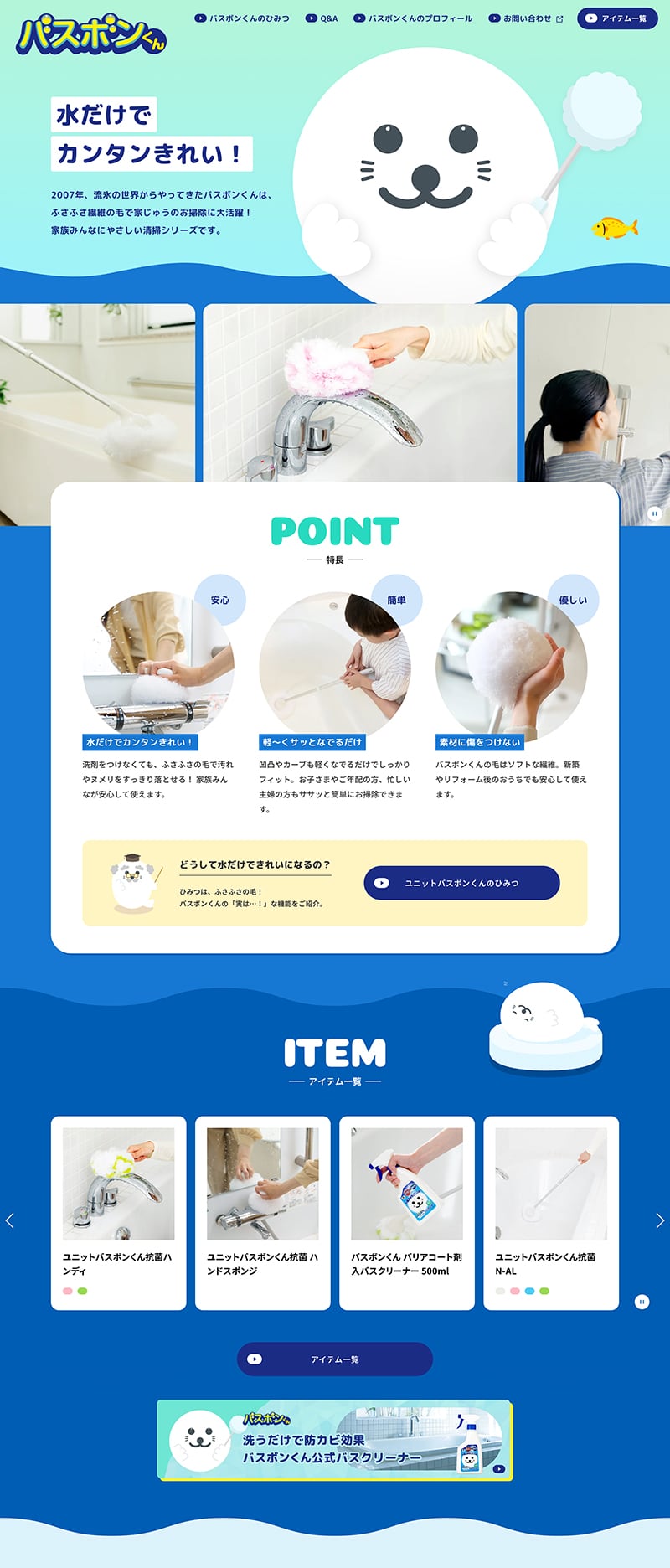This screenshot has height=1568, width=670.
Task: Open ユニットバスボンくん抗菌 N-AL card
Action: coord(550,1211)
